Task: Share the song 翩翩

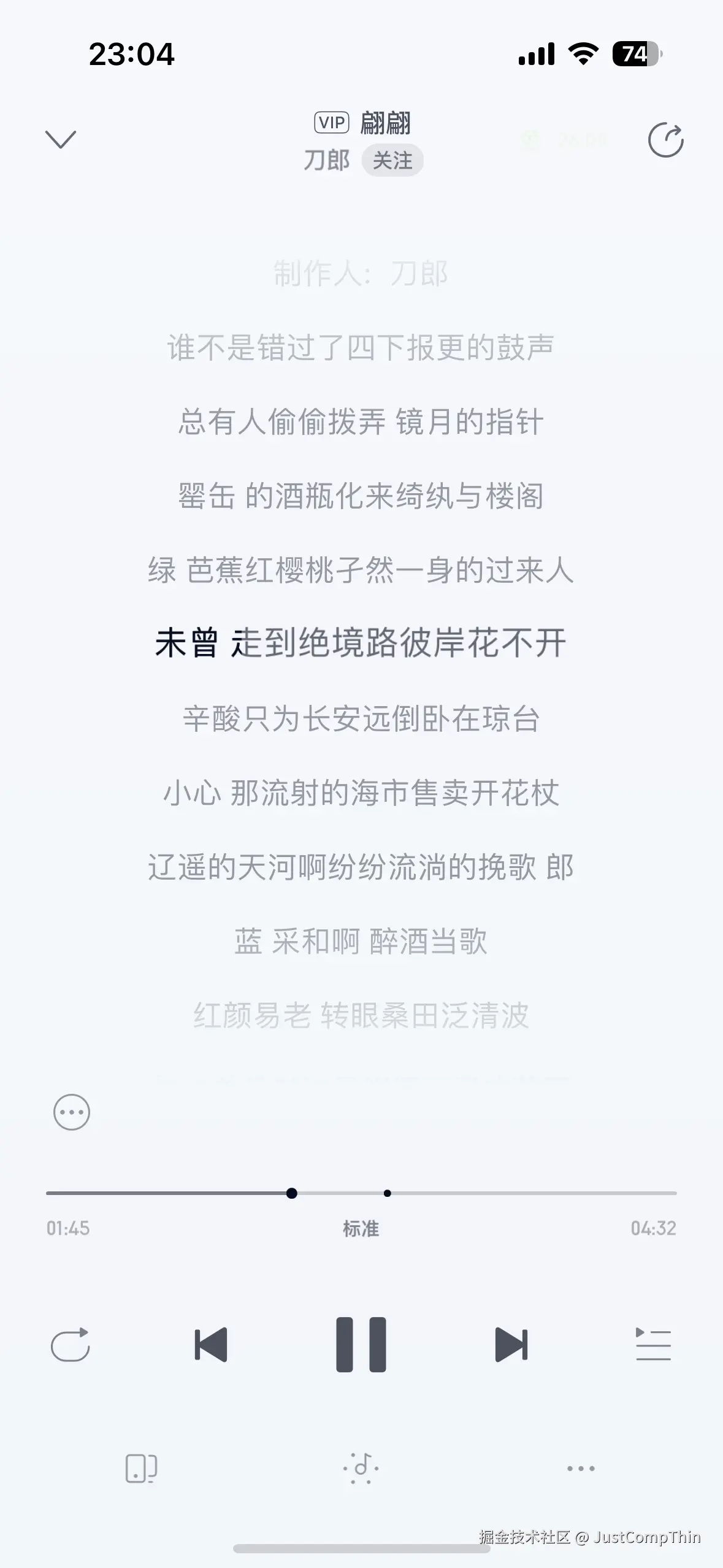Action: [x=665, y=140]
